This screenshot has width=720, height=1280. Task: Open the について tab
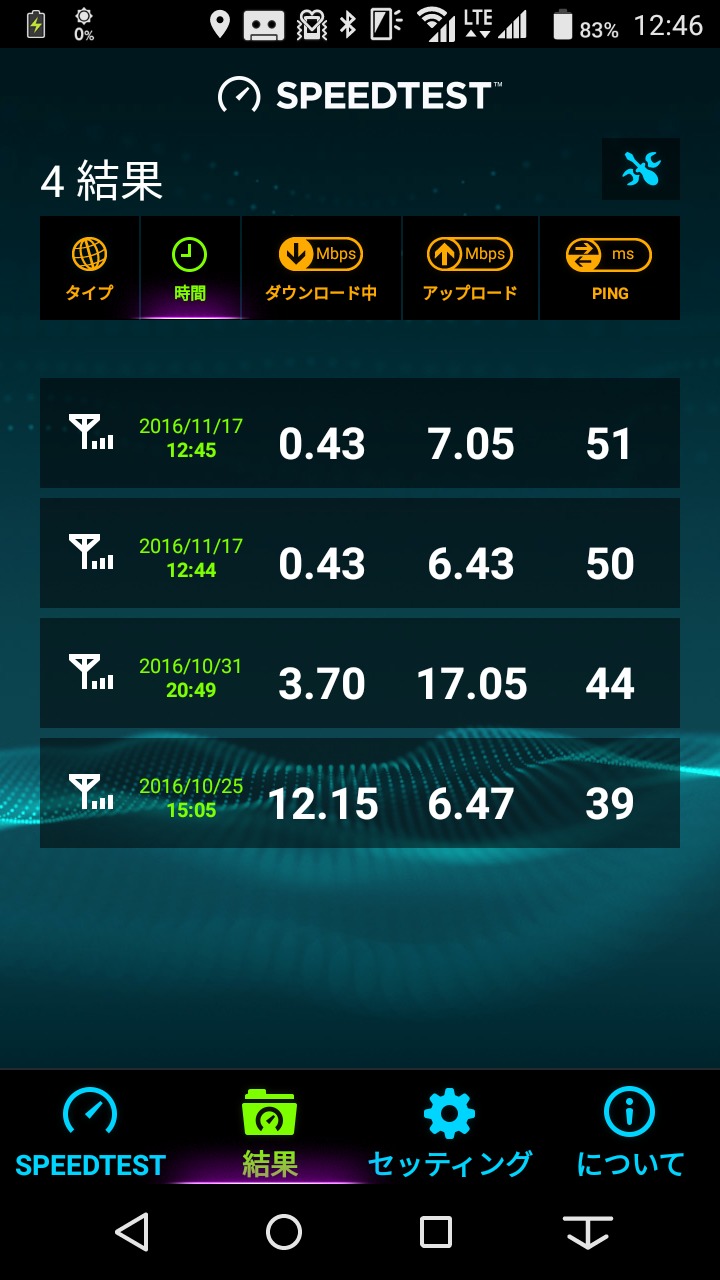[x=630, y=1133]
